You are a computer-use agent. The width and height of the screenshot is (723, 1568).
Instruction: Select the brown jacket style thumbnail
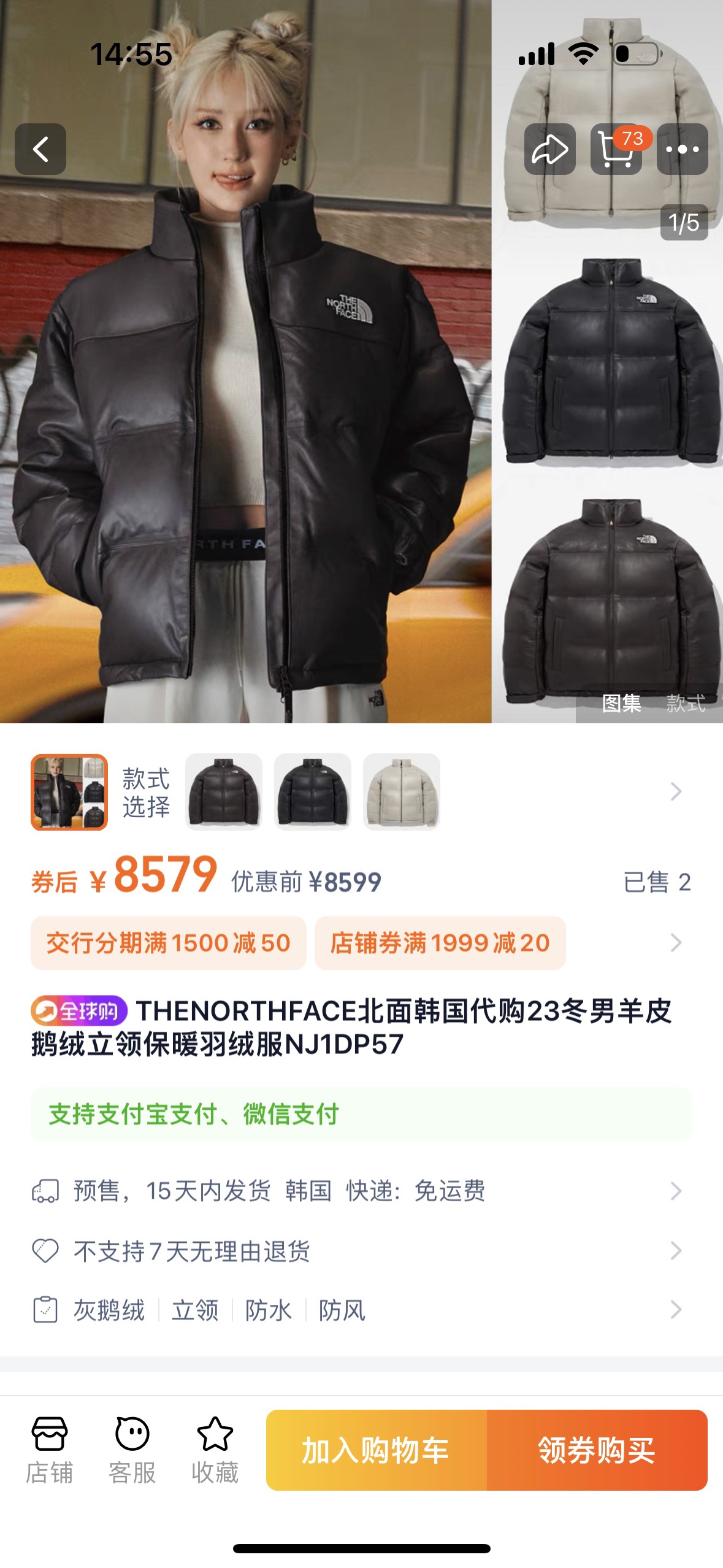(x=224, y=791)
